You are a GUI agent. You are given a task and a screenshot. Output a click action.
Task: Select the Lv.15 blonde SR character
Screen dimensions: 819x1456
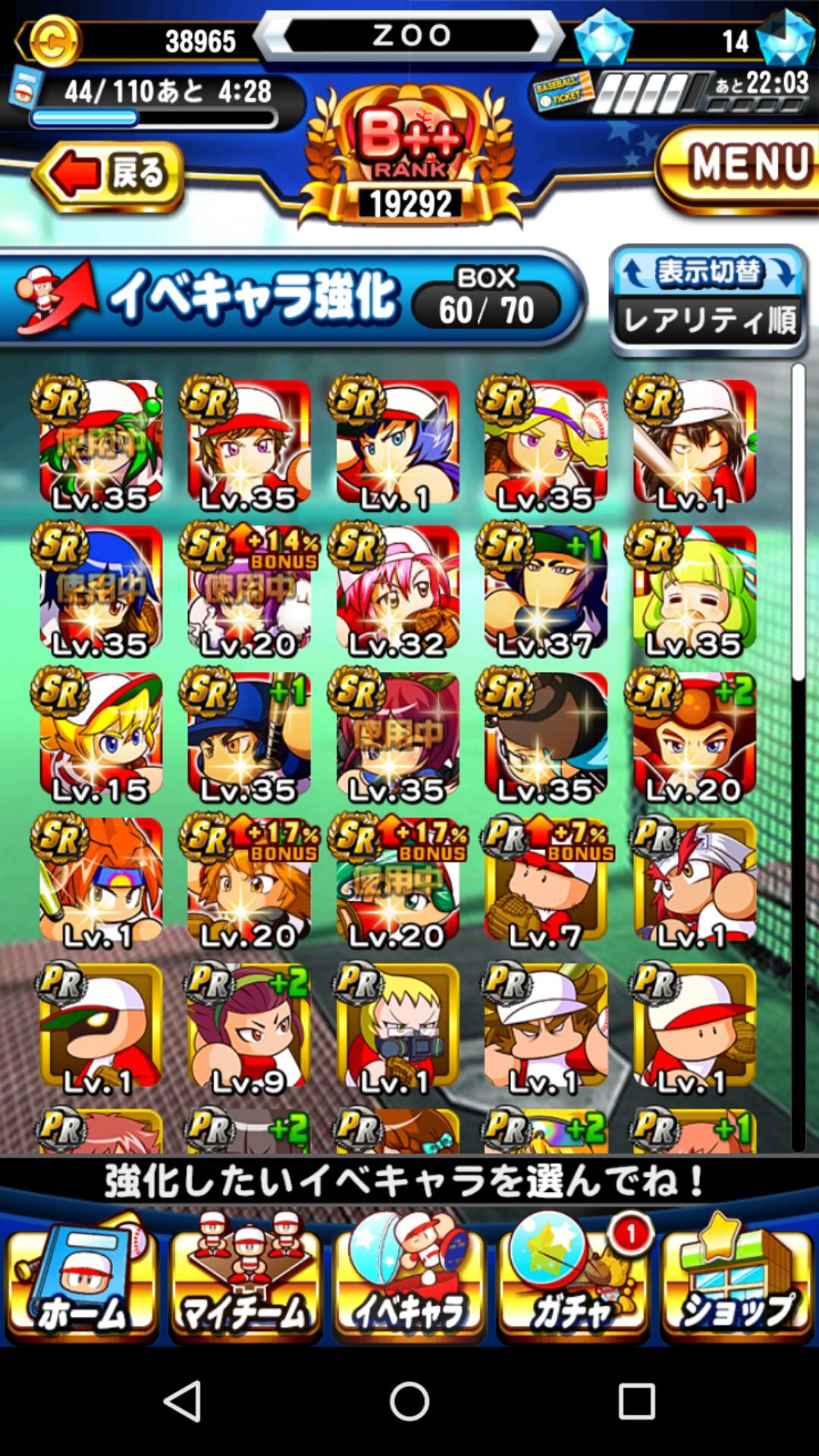pos(100,737)
